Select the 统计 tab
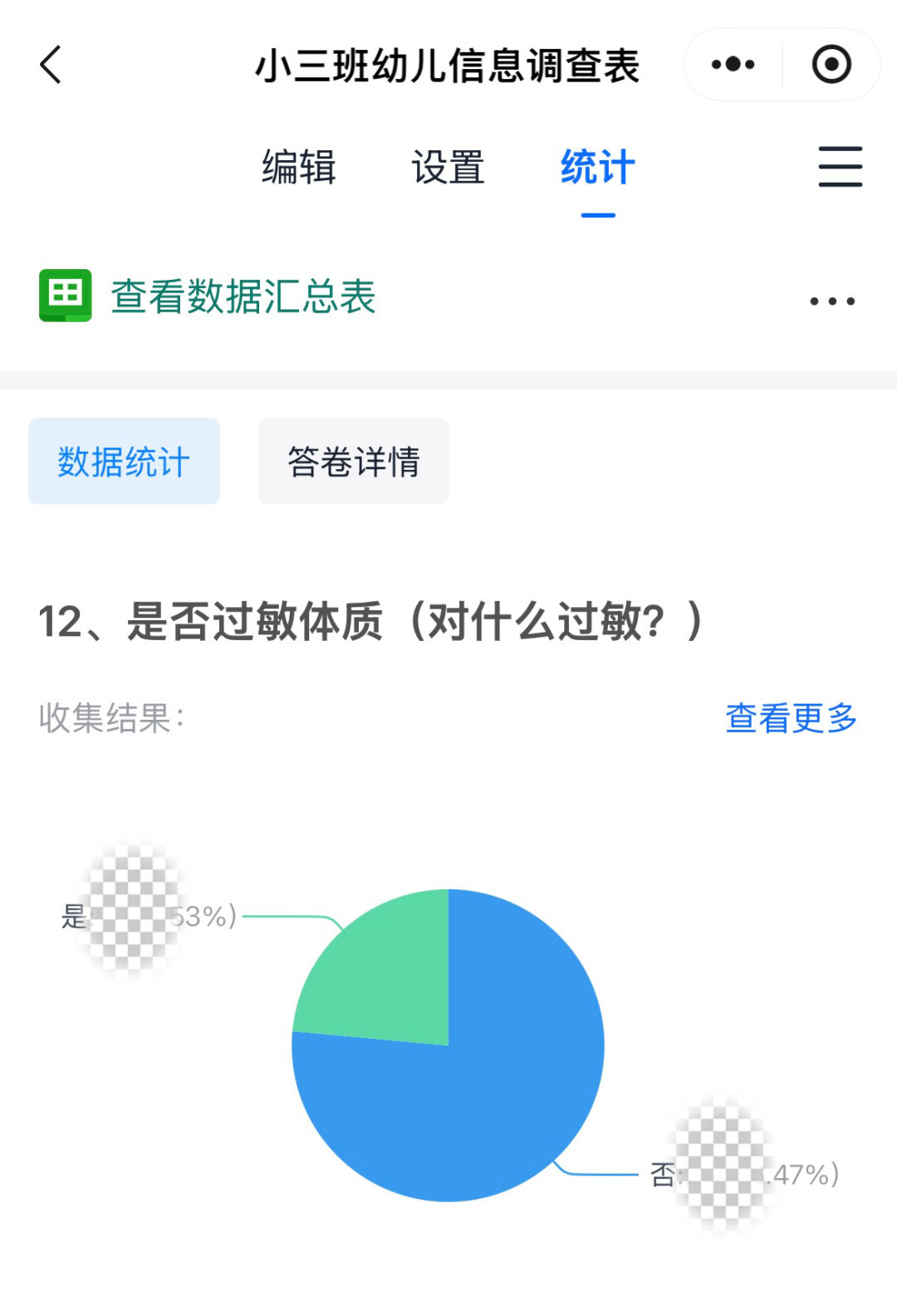897x1316 pixels. click(x=598, y=167)
